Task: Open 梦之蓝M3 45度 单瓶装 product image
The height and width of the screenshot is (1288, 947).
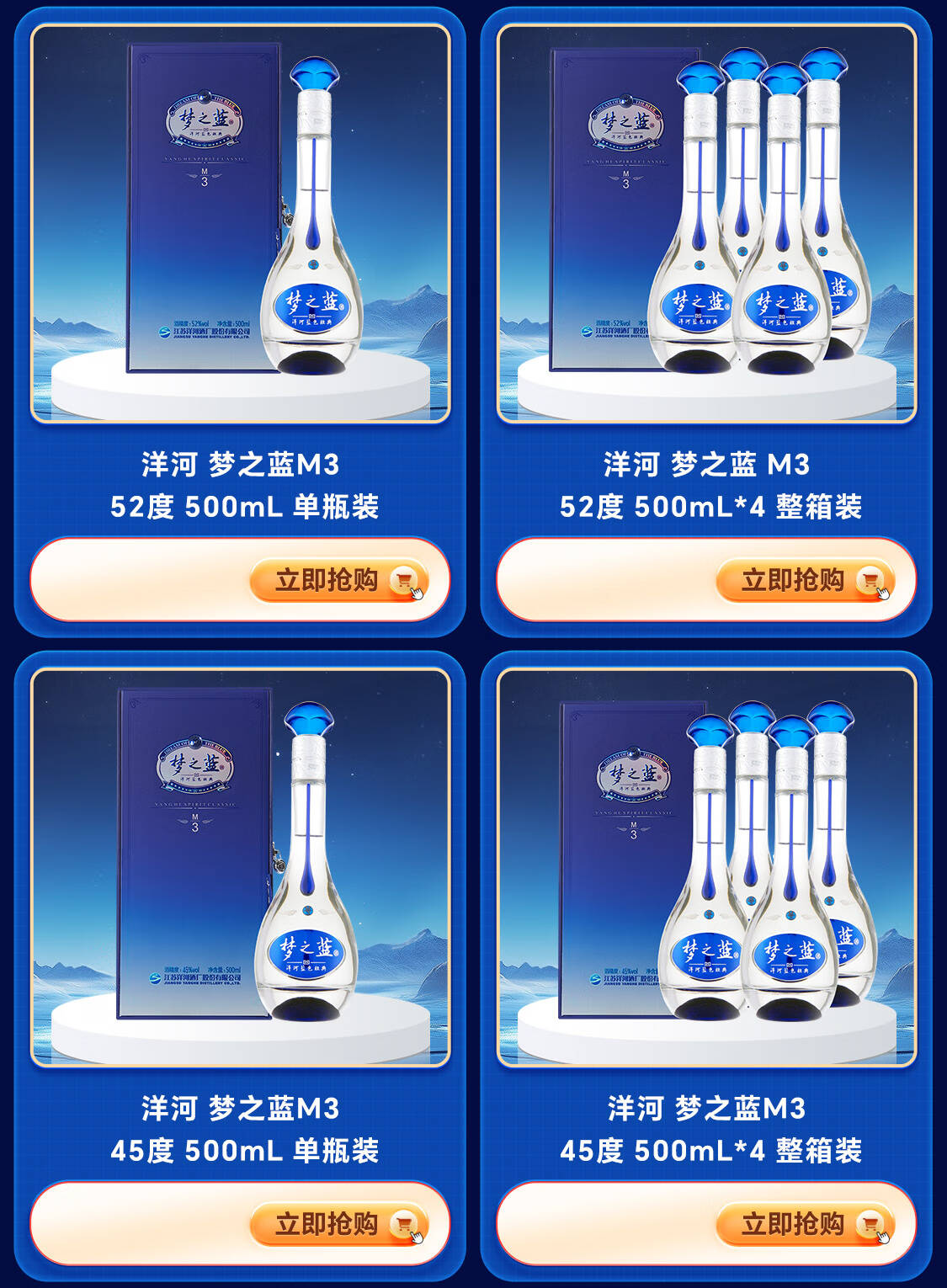Action: (241, 867)
